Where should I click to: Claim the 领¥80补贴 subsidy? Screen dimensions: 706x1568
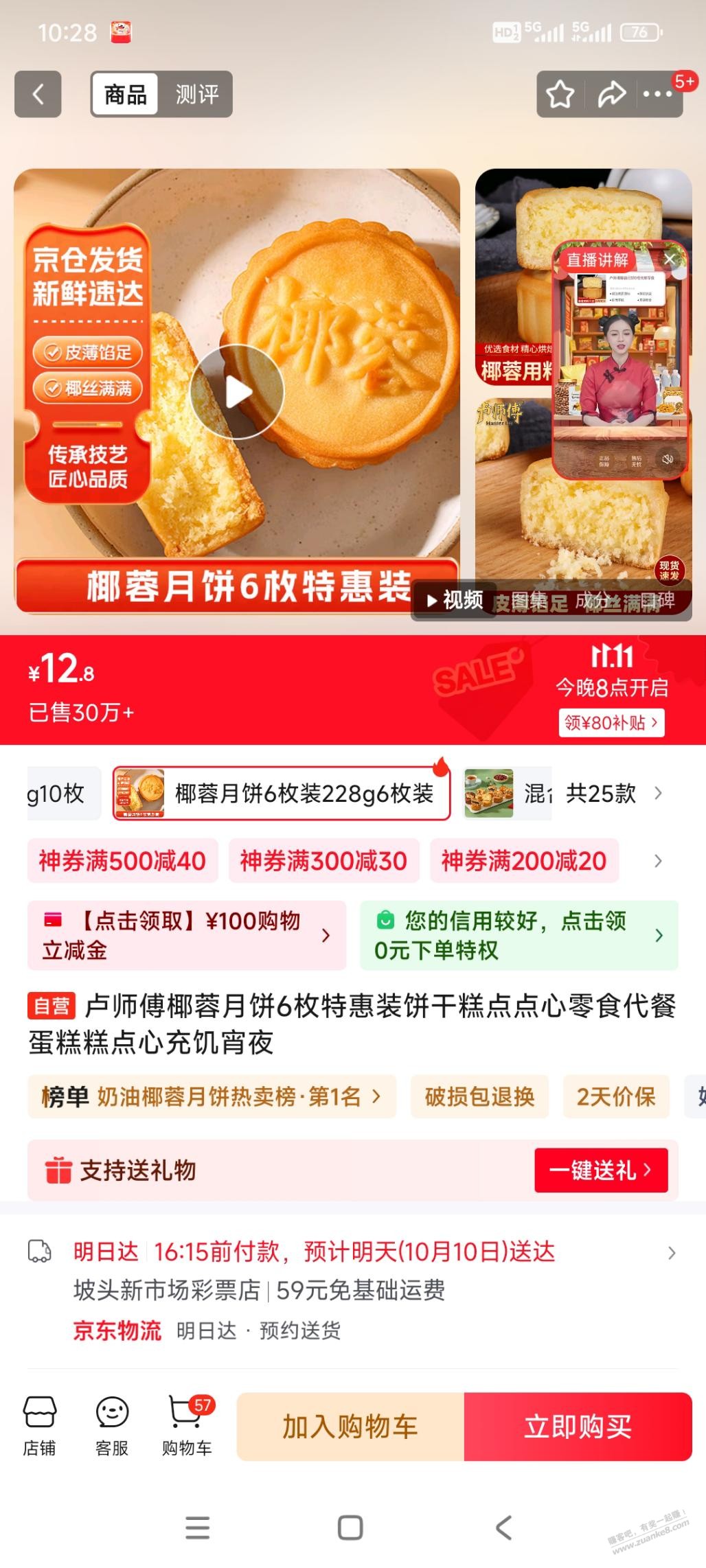611,722
